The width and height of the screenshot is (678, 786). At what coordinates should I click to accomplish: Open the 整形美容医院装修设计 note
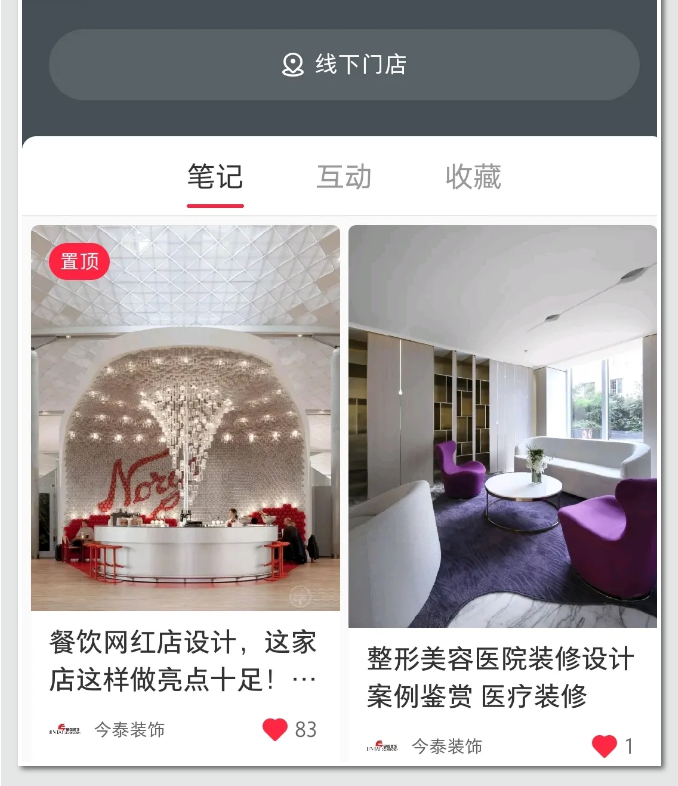pyautogui.click(x=502, y=426)
